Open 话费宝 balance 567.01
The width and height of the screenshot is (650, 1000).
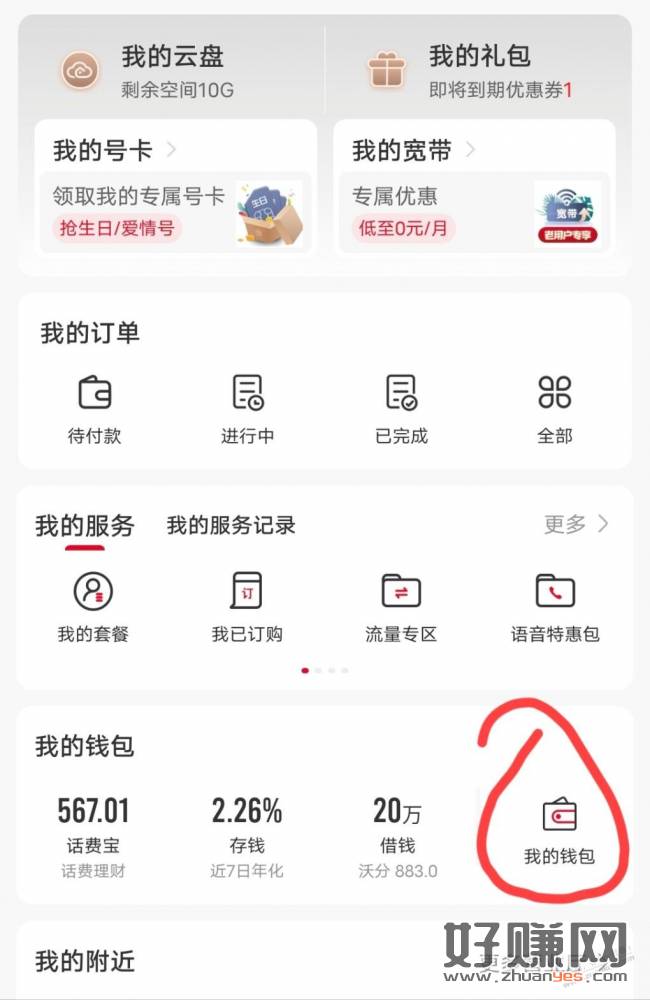tap(93, 835)
